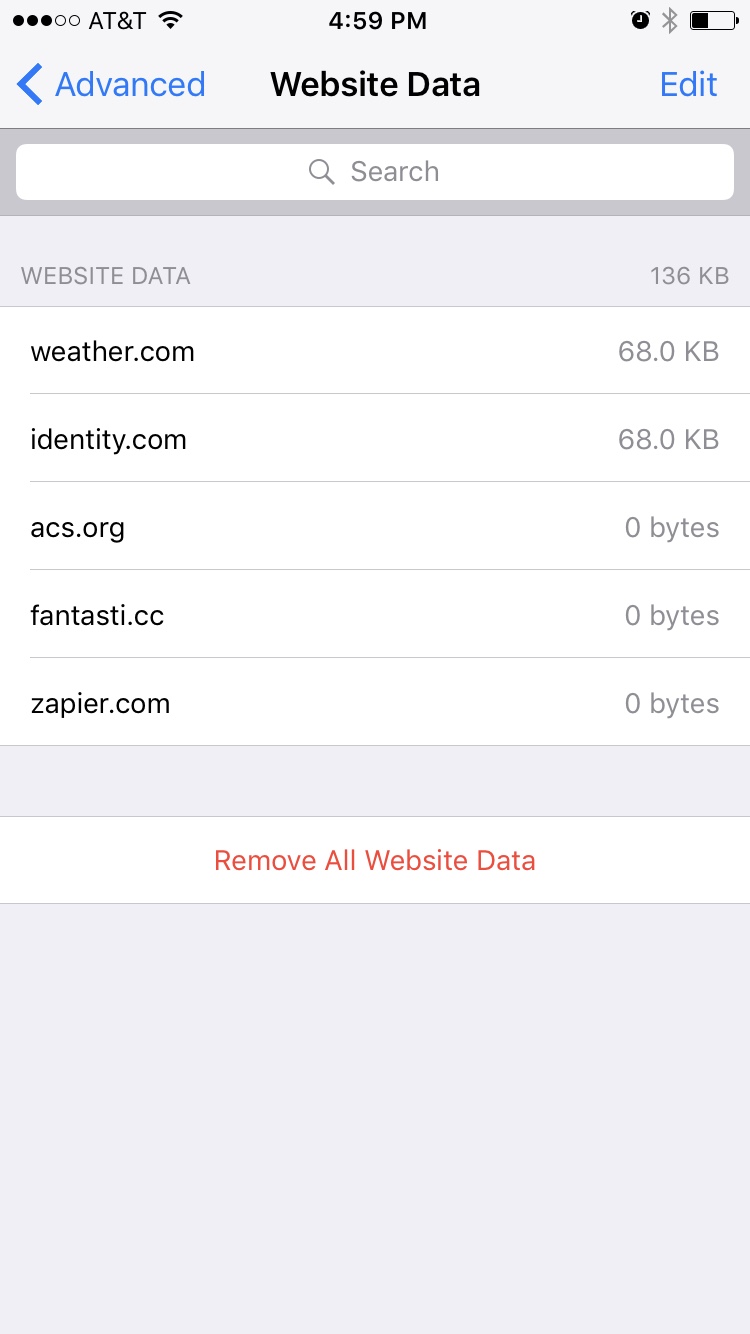Focus the Search field
The height and width of the screenshot is (1334, 750).
375,172
